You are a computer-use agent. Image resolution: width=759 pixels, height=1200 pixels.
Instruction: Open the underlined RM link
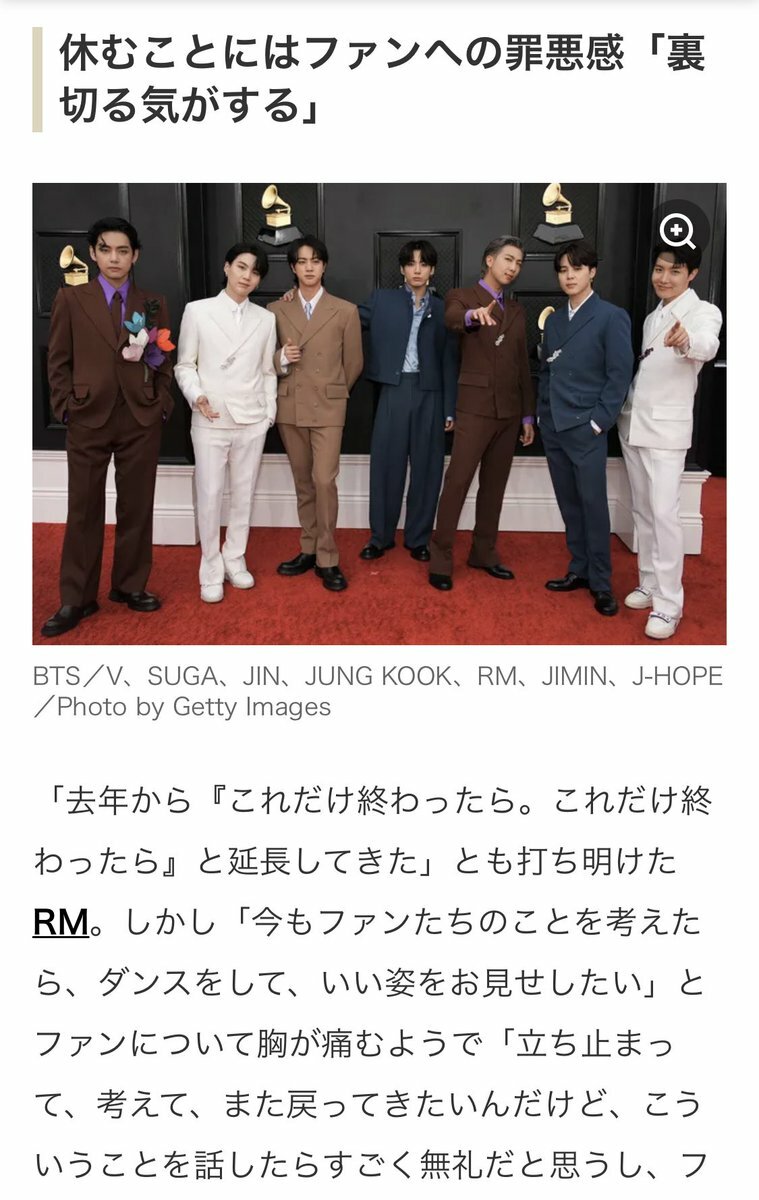click(x=61, y=922)
